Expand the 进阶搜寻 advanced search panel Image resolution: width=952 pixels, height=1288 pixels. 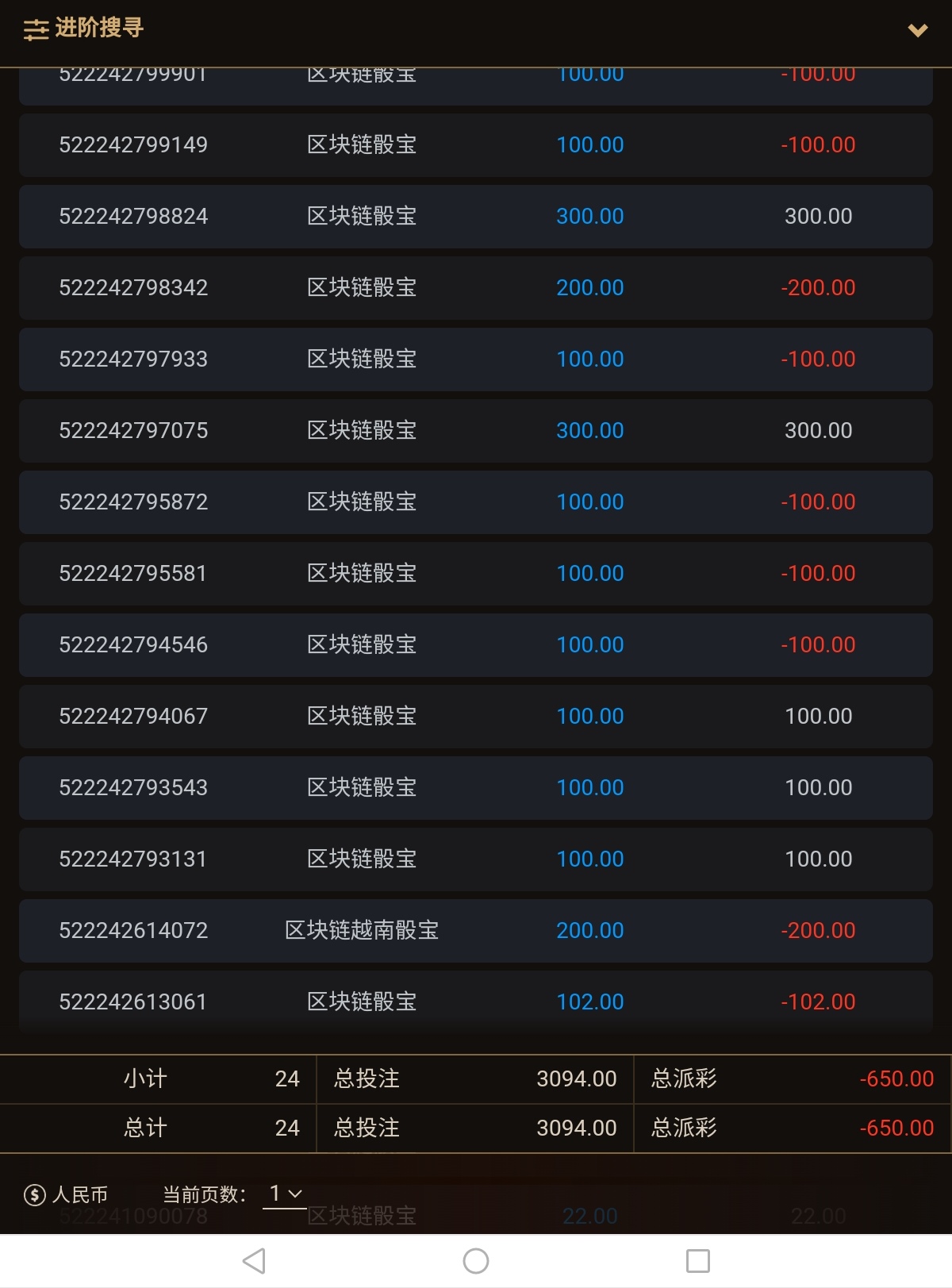(917, 30)
